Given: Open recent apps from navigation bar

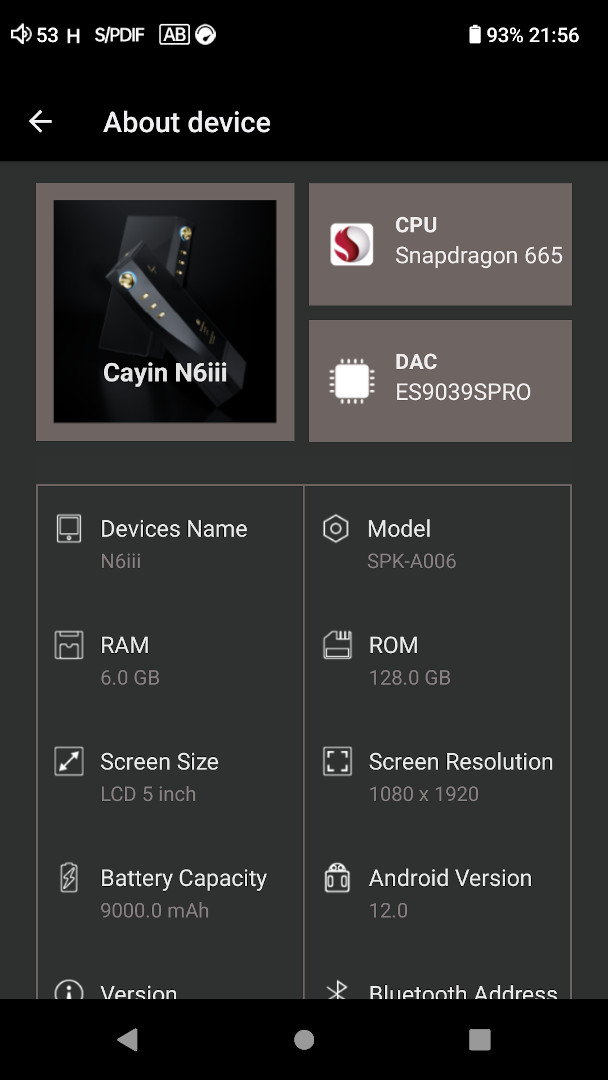Looking at the screenshot, I should click(x=480, y=1040).
